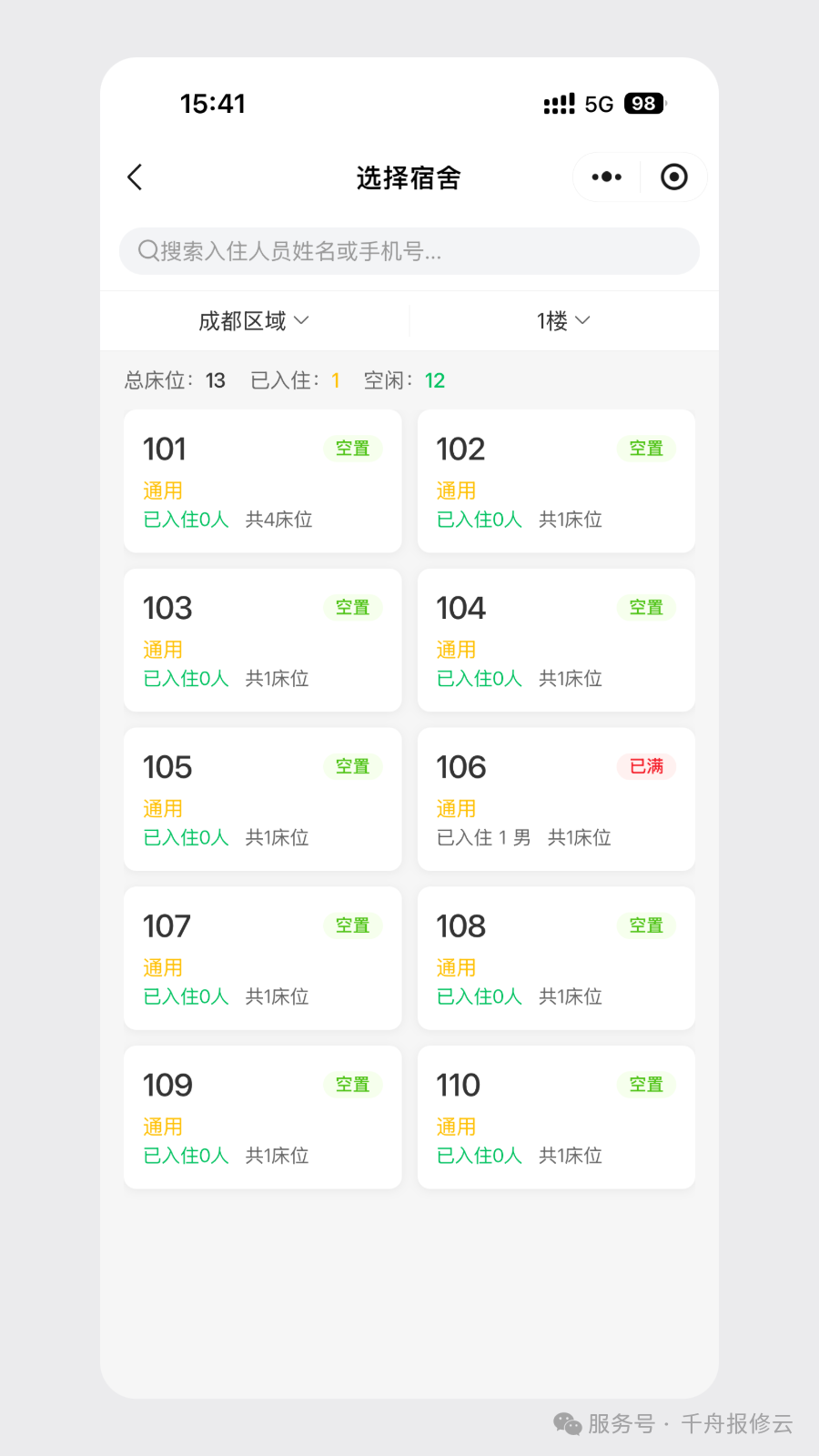Open room 105 details
The height and width of the screenshot is (1456, 819).
pos(262,799)
